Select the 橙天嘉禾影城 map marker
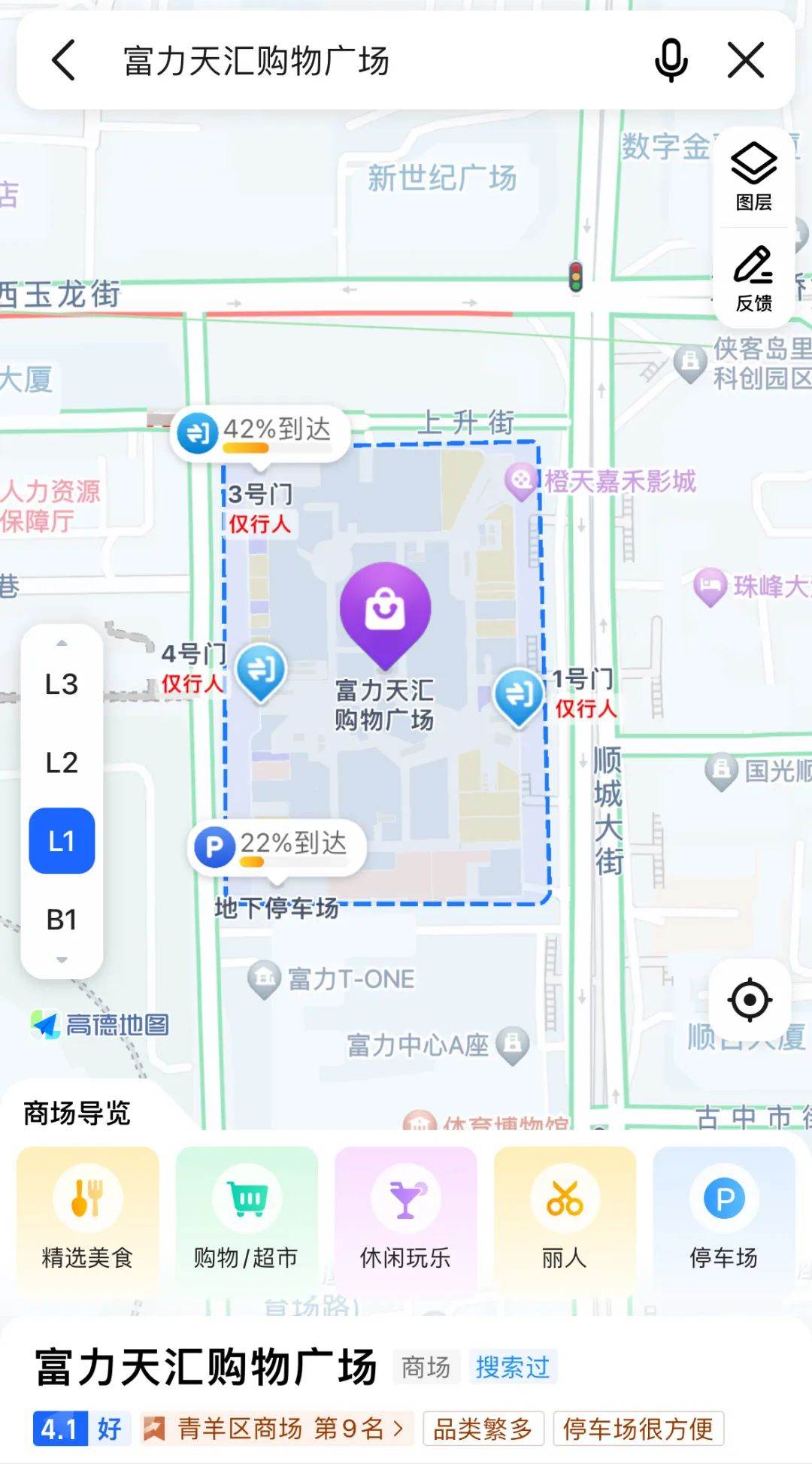This screenshot has height=1464, width=812. click(520, 480)
